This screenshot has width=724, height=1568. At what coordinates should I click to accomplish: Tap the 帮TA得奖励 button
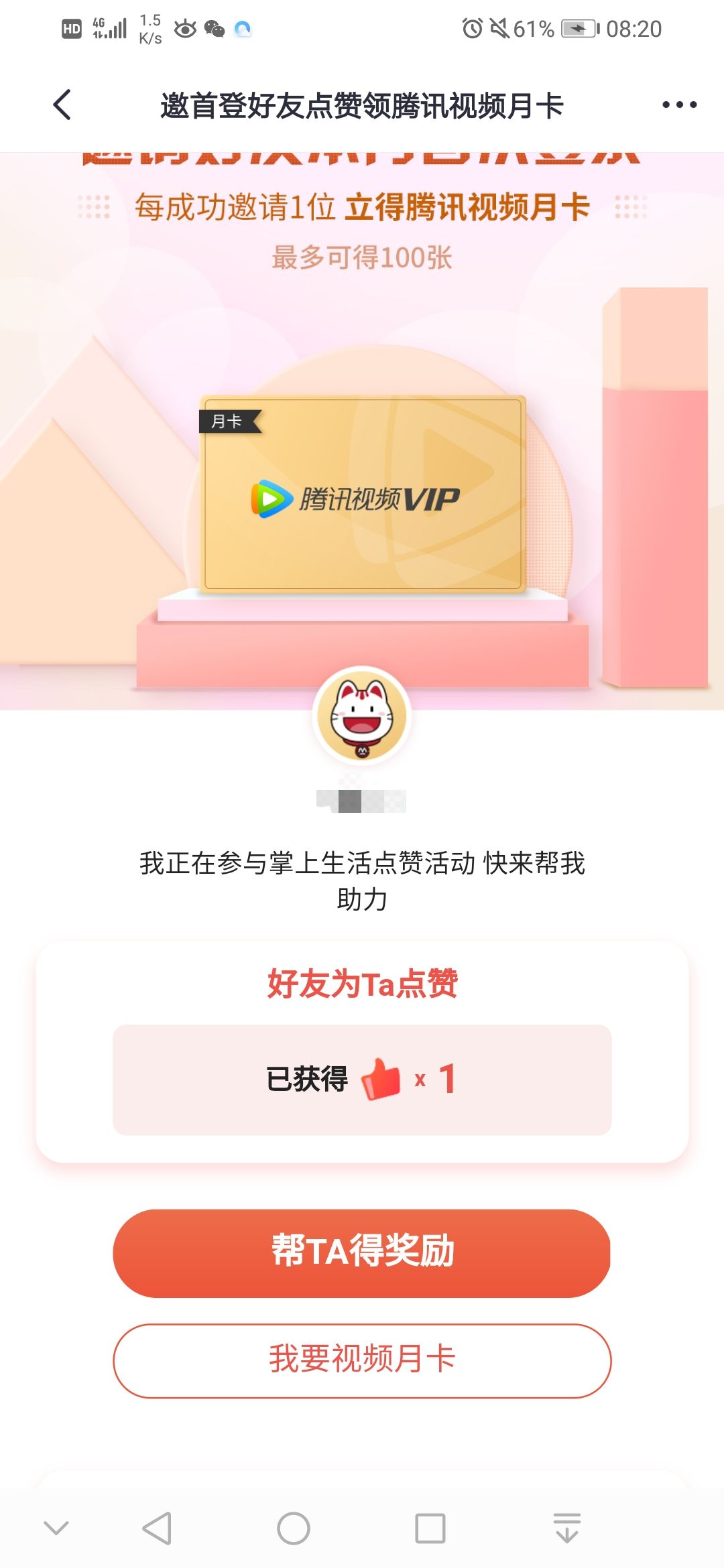click(x=362, y=1253)
